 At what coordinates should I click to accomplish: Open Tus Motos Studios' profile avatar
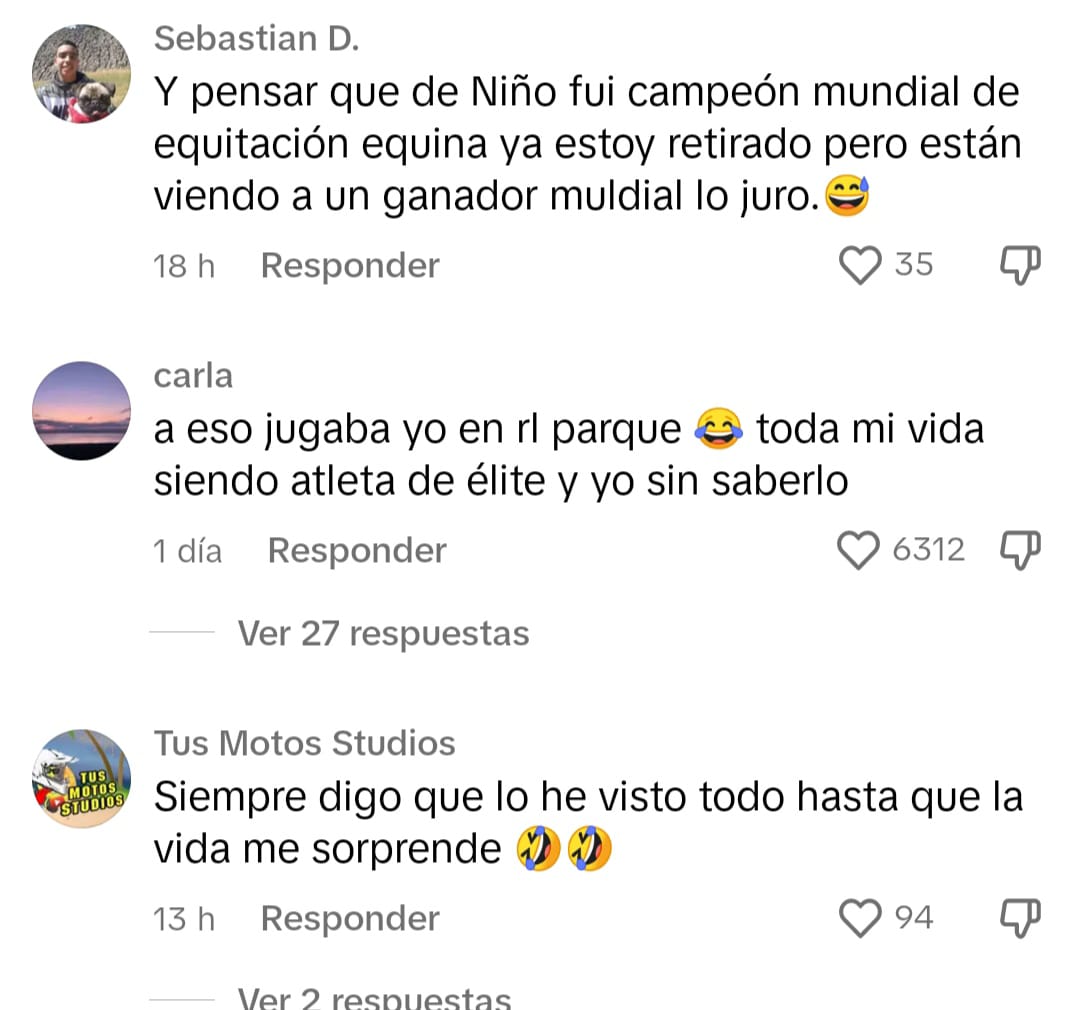pyautogui.click(x=81, y=779)
